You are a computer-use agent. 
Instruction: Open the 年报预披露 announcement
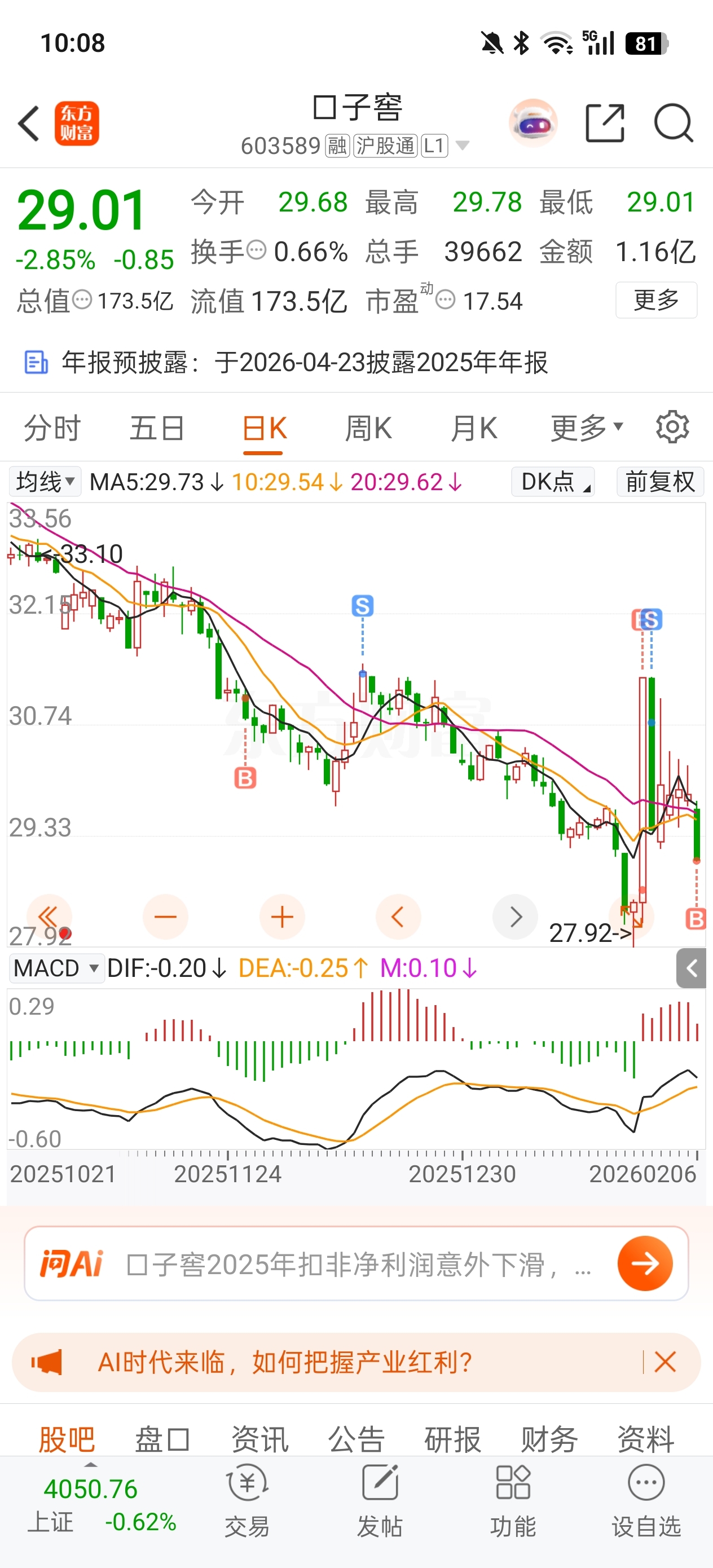305,363
